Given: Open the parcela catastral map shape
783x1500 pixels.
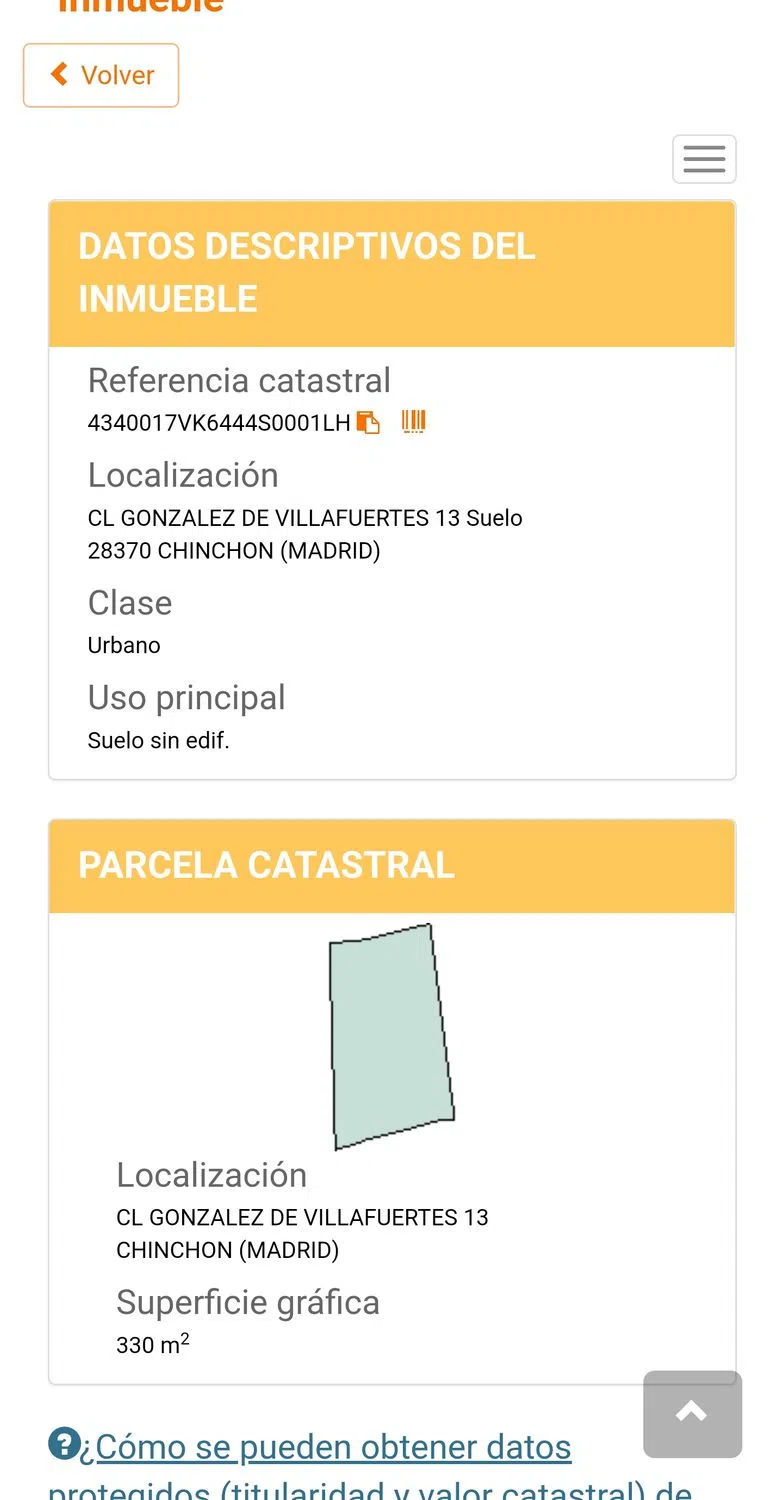Looking at the screenshot, I should [391, 1036].
